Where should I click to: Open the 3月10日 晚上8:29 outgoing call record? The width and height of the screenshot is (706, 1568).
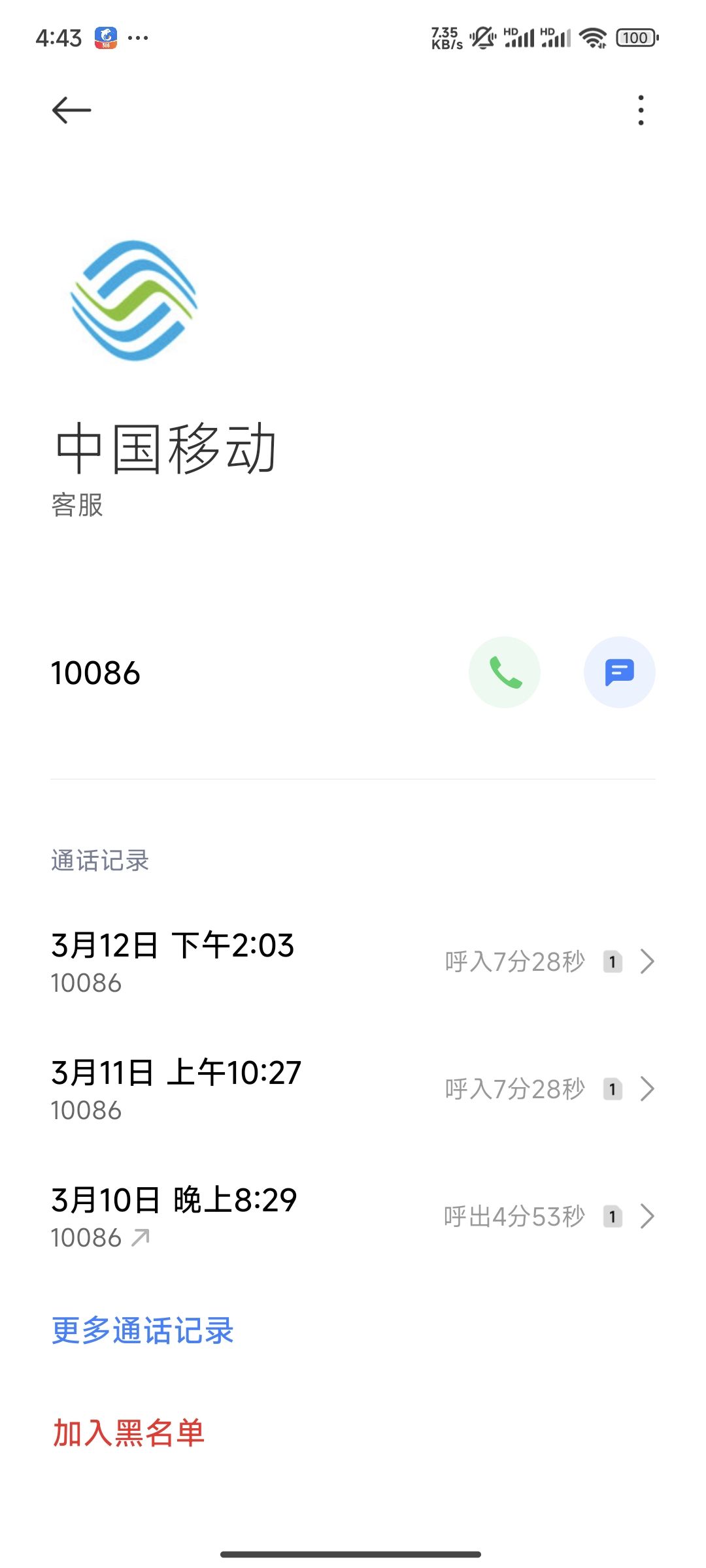tap(353, 1217)
